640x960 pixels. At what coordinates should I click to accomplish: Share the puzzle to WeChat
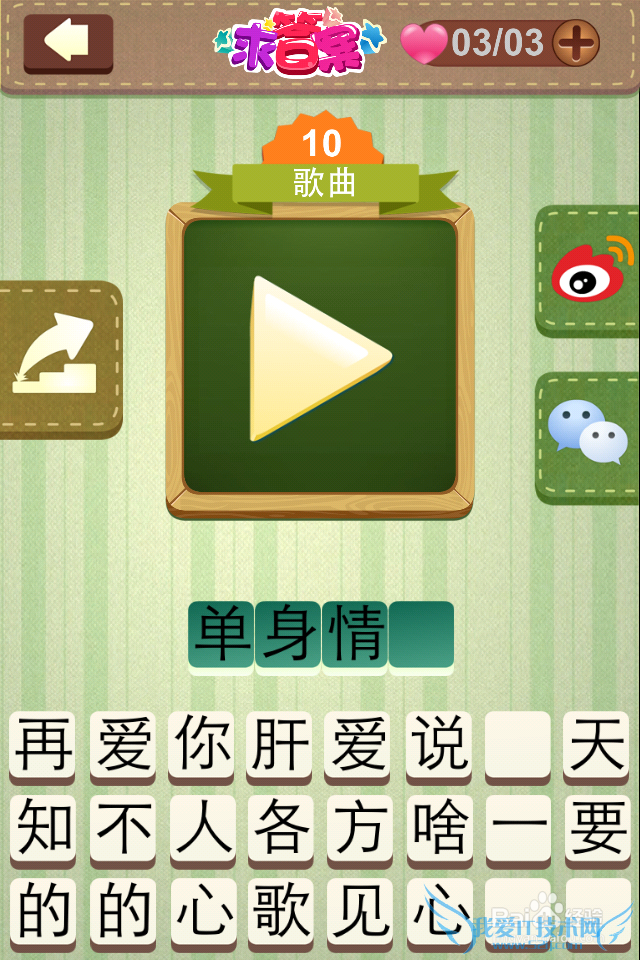click(x=588, y=435)
